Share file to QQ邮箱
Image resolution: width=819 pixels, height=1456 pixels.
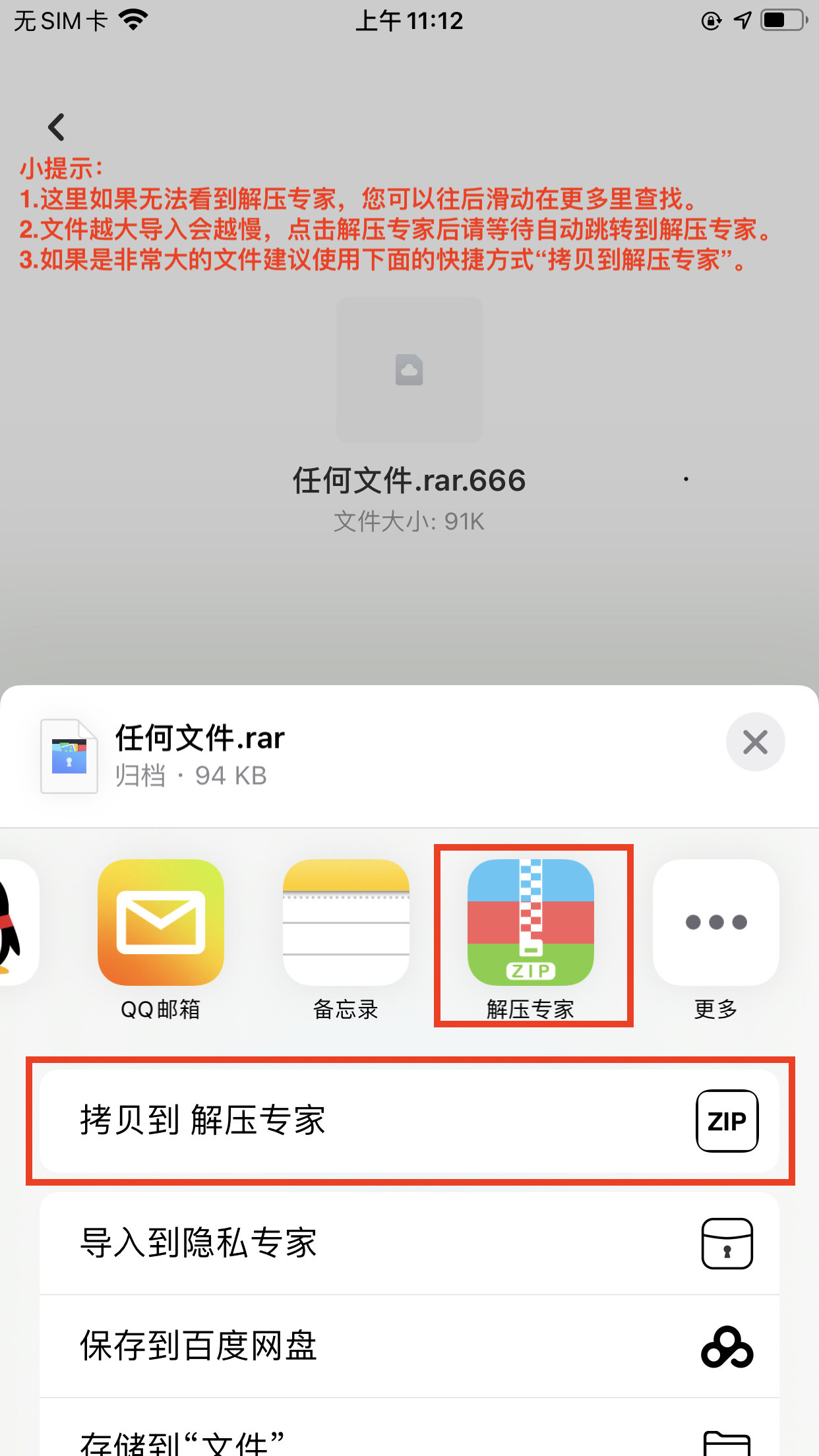click(x=161, y=923)
